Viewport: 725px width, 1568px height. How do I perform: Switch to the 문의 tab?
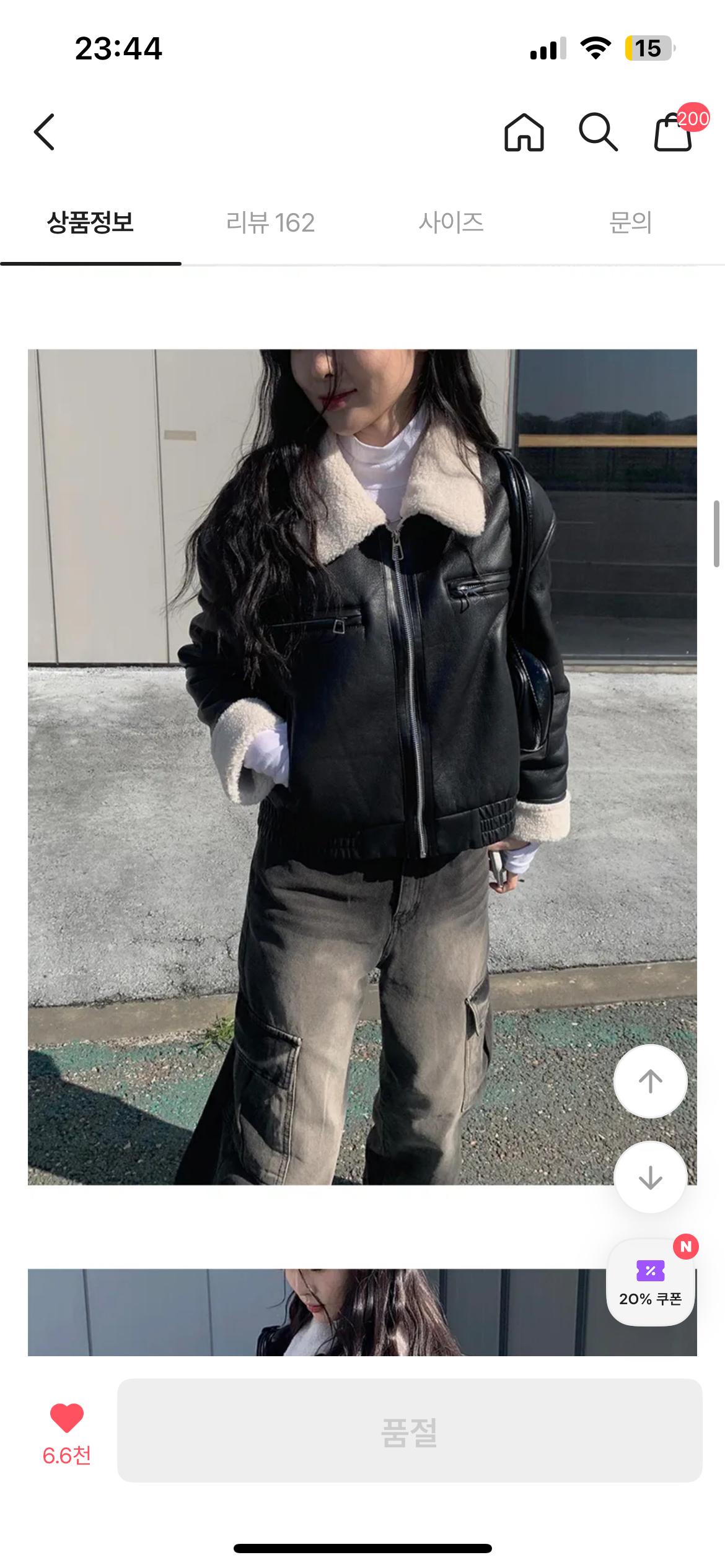(x=631, y=223)
